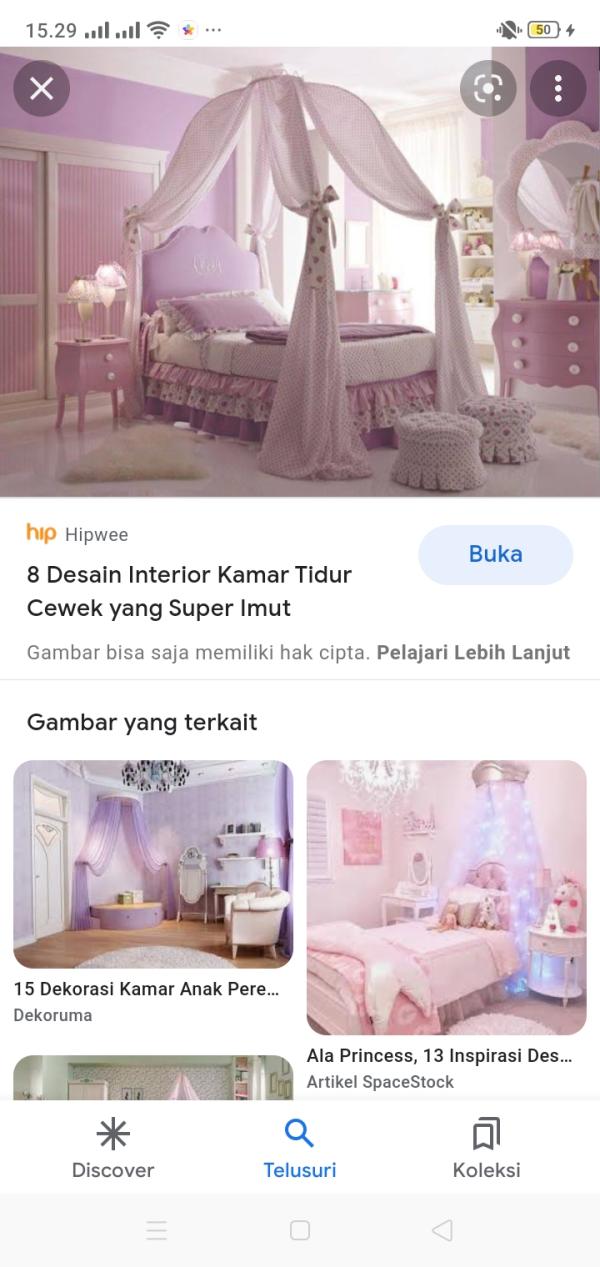Open the Pelajari Lebih Lanjut link
Image resolution: width=600 pixels, height=1267 pixels.
point(473,653)
